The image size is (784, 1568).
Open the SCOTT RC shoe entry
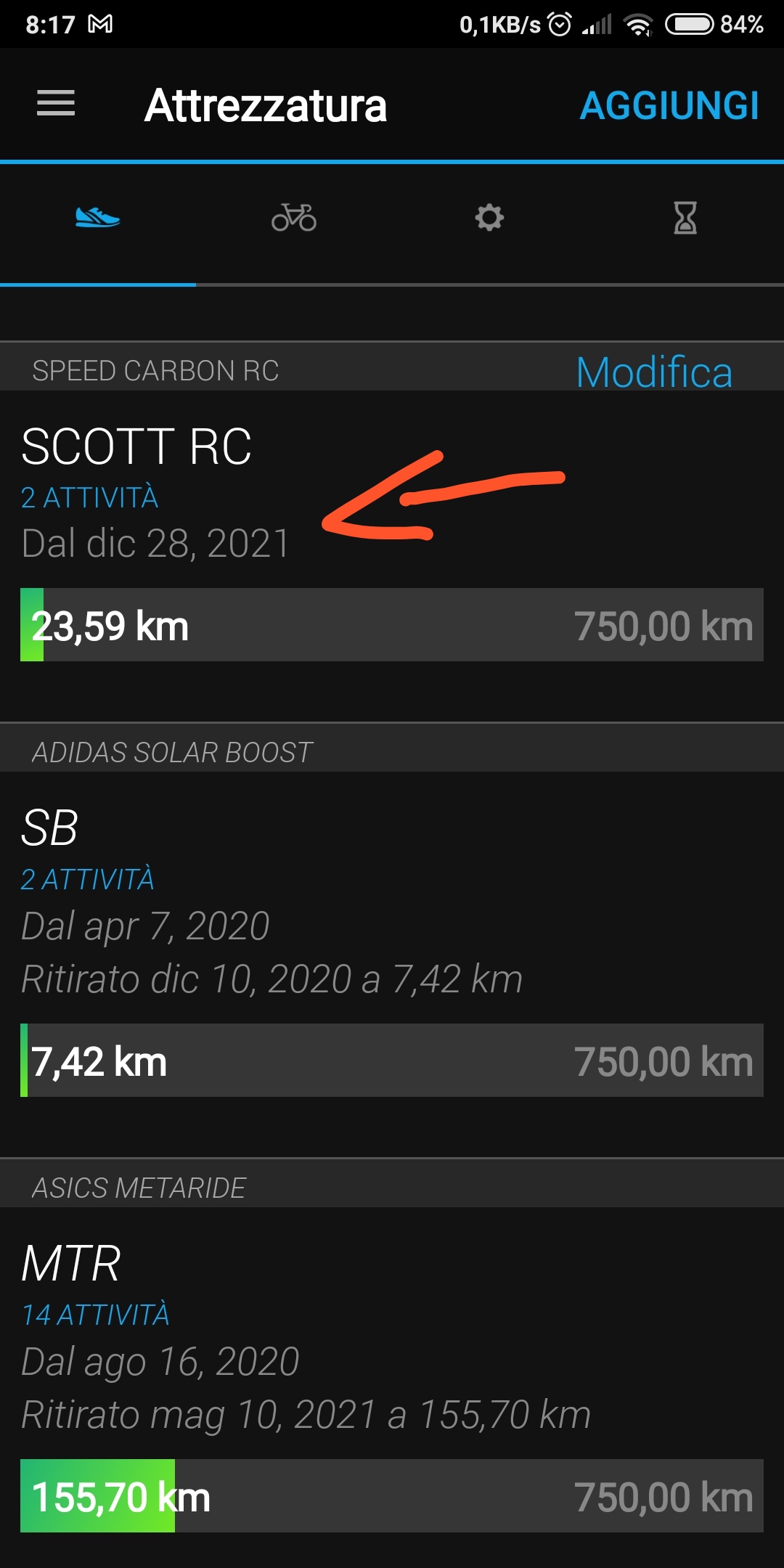tap(136, 446)
